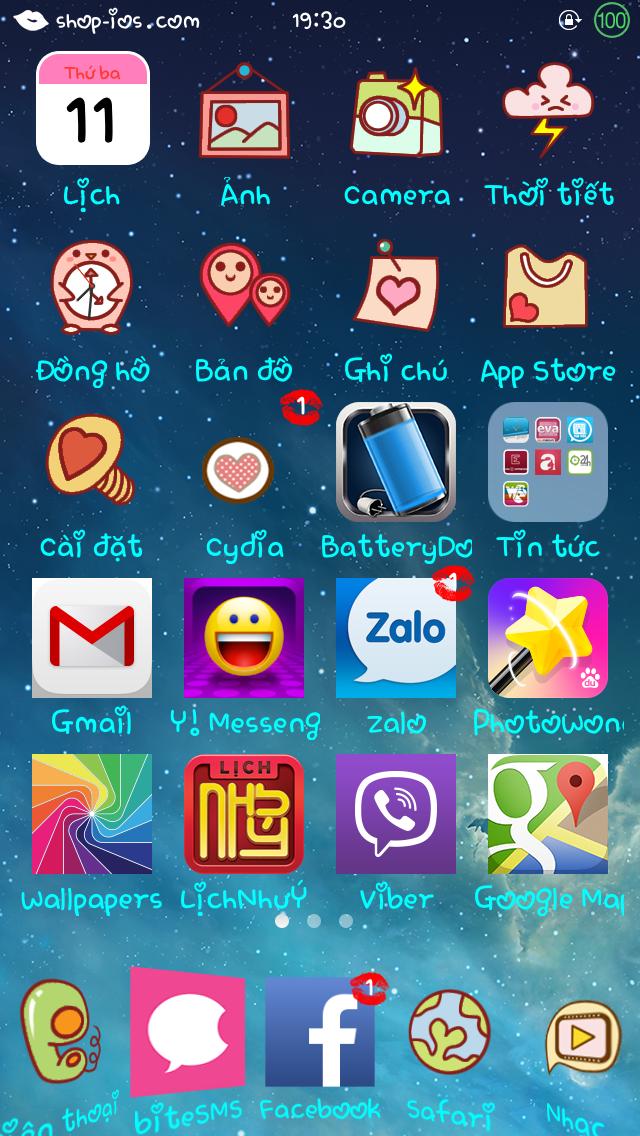This screenshot has width=640, height=1136.
Task: Open Bản đồ maps app
Action: pos(244,285)
